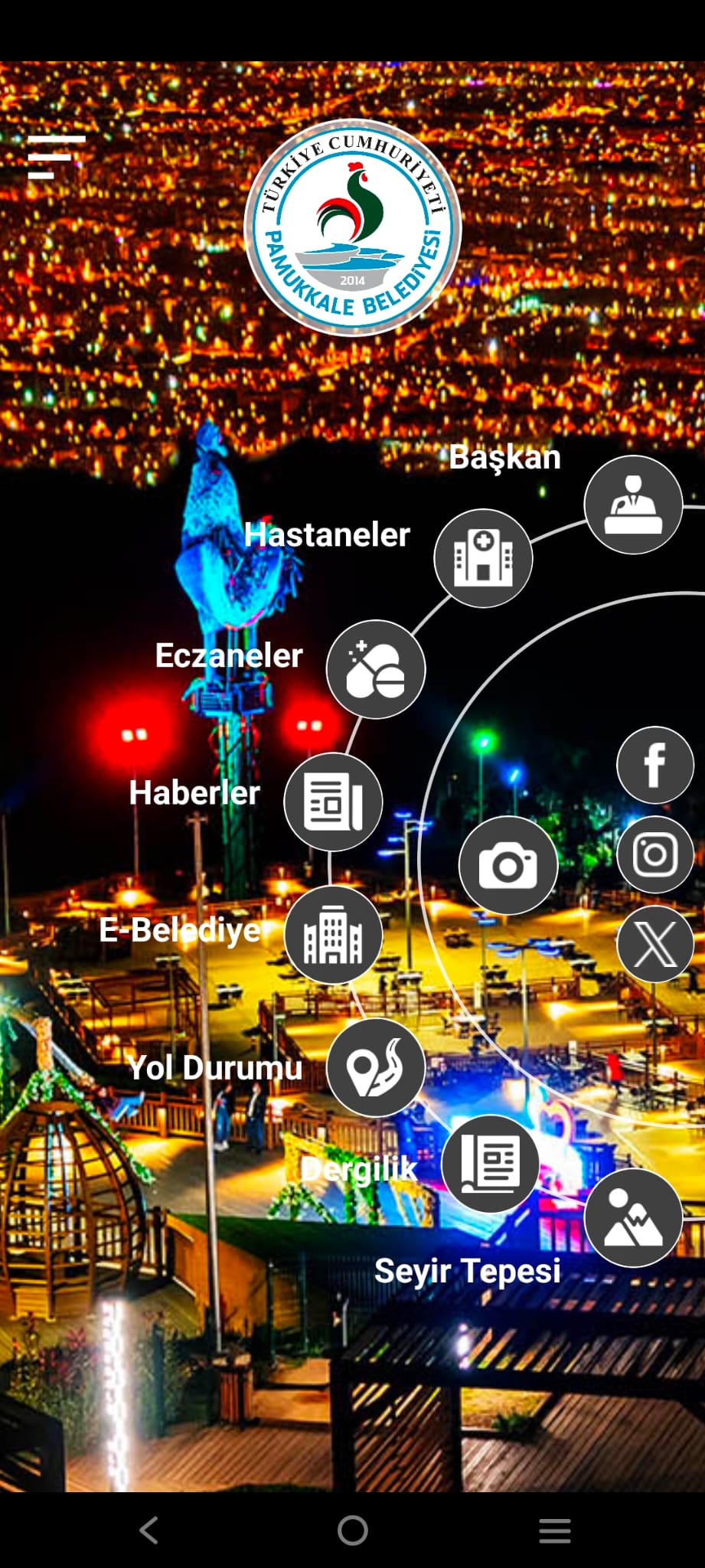Screen dimensions: 705x1568
Task: Go to the home screen
Action: tap(352, 1530)
